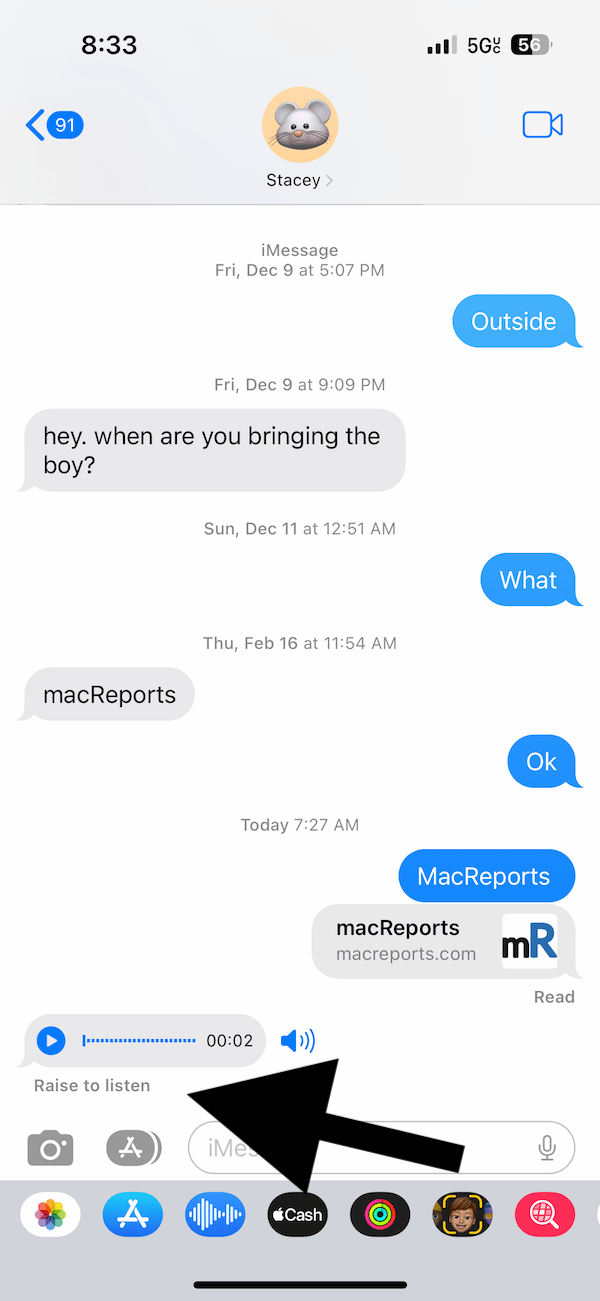Image resolution: width=600 pixels, height=1301 pixels.
Task: Toggle the App Store apps drawer
Action: click(133, 1148)
